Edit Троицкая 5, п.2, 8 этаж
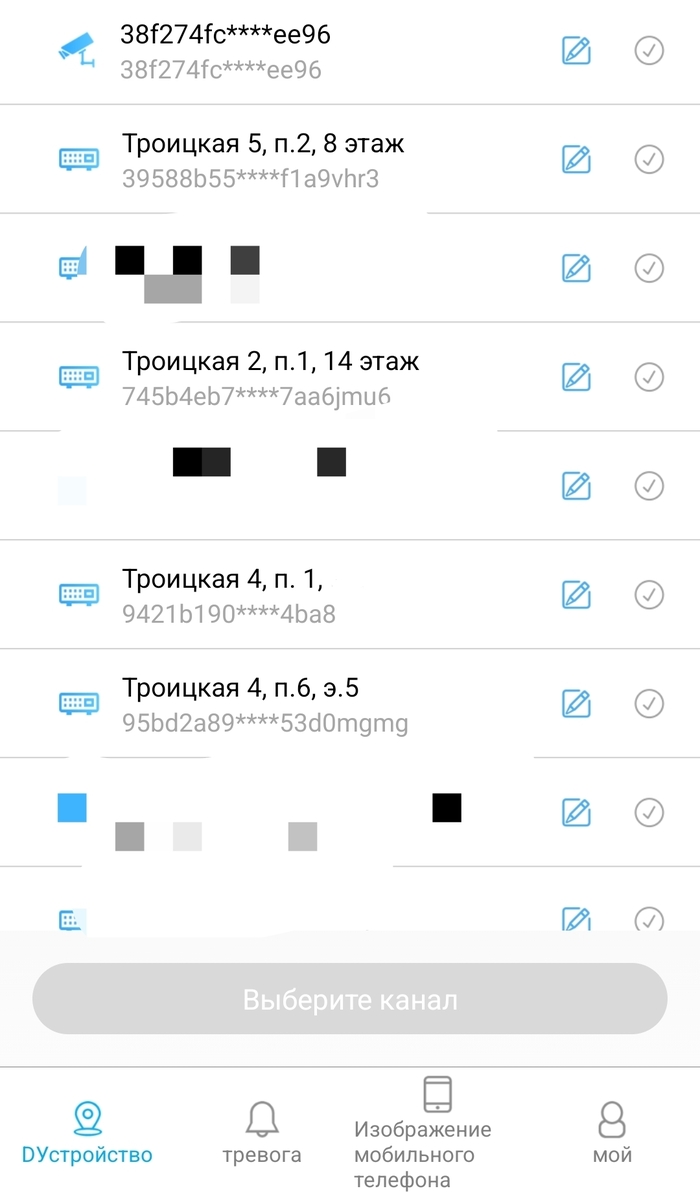This screenshot has width=700, height=1193. [576, 159]
